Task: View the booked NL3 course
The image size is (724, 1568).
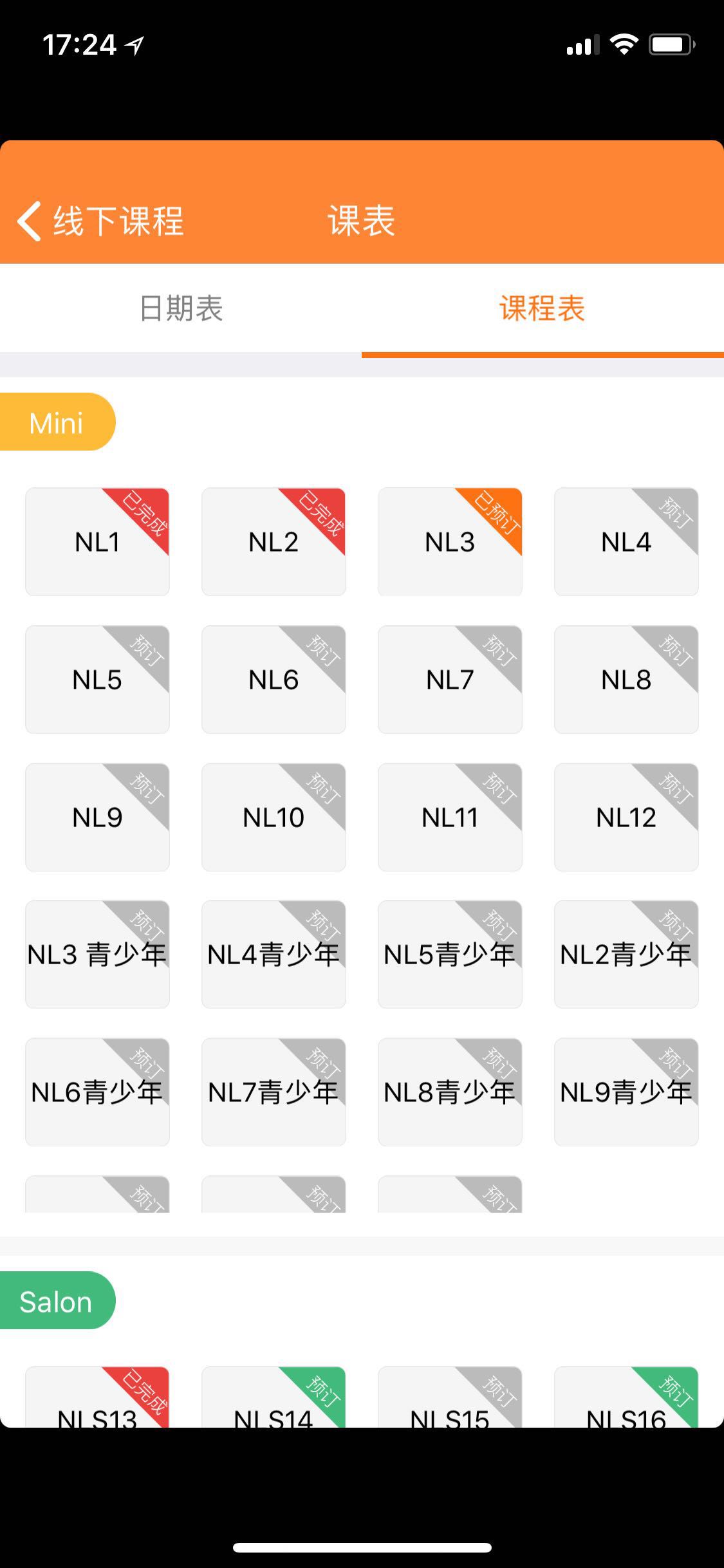Action: [x=450, y=542]
